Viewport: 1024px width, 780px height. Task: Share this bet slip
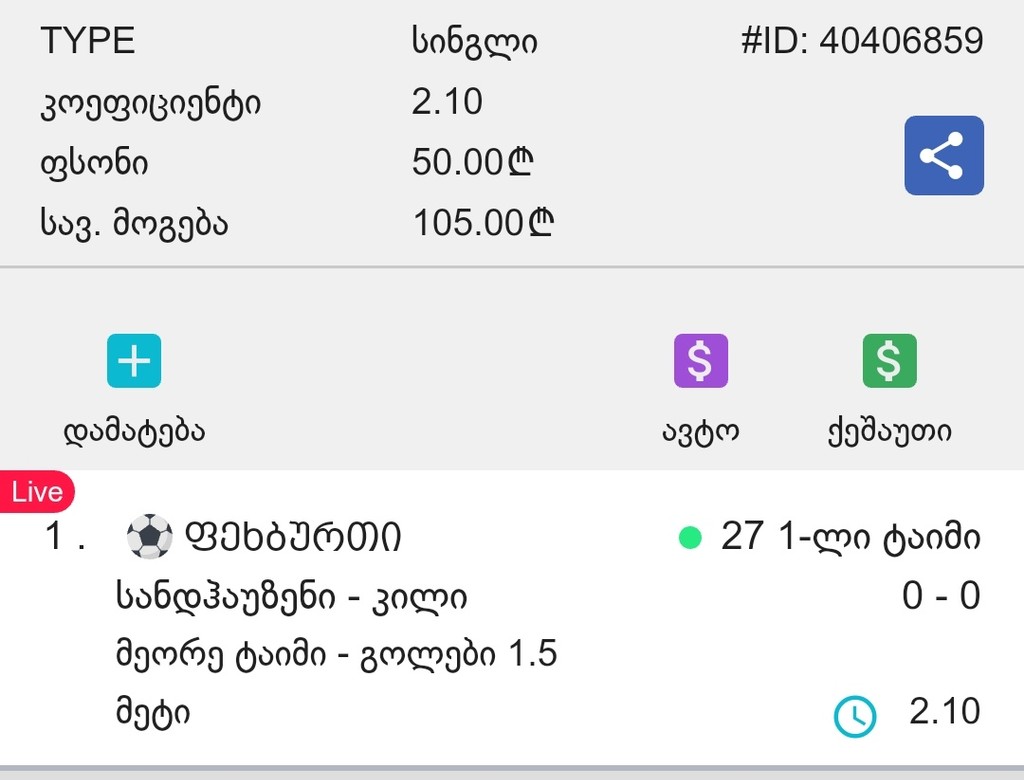943,156
